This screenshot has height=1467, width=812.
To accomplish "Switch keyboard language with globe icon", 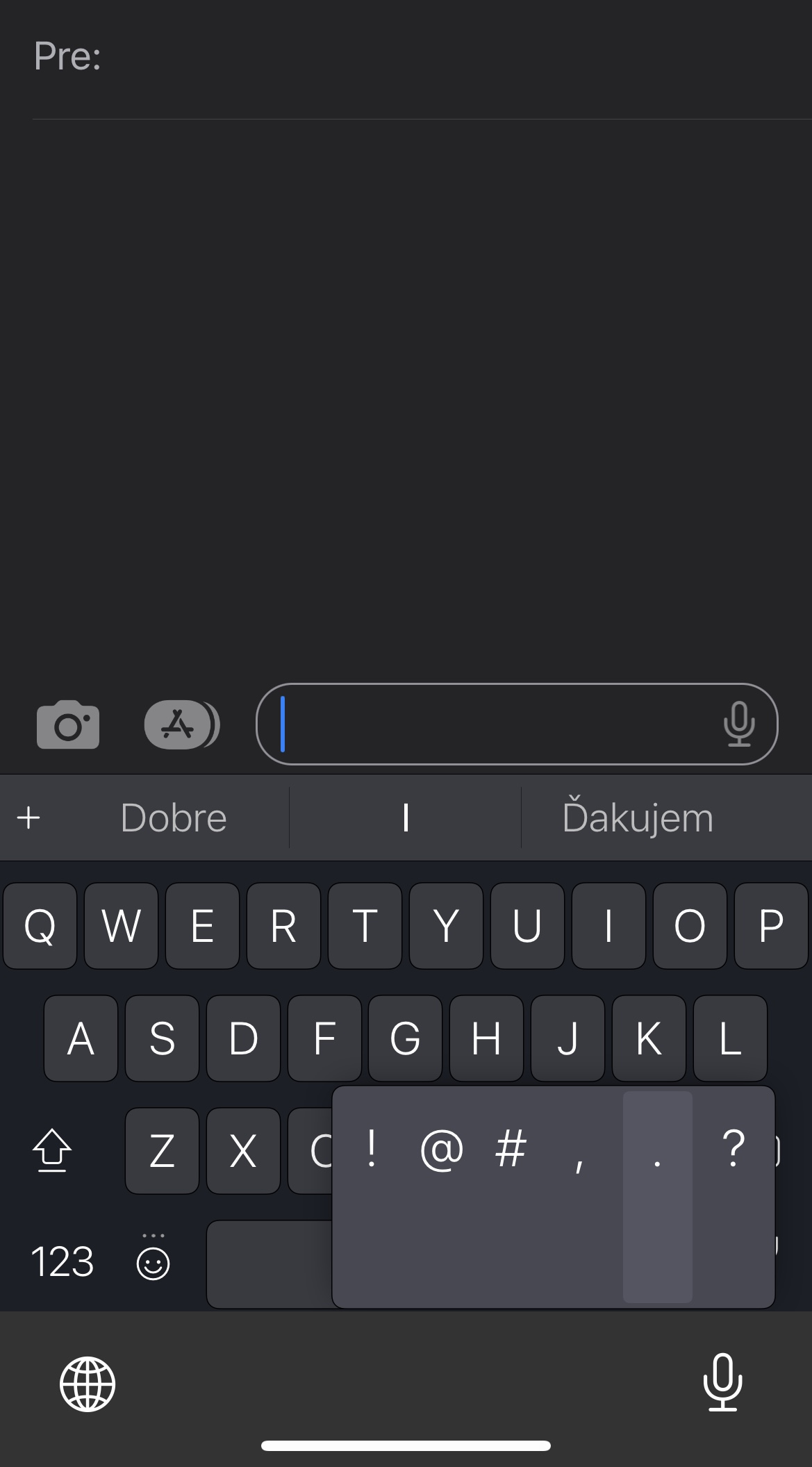I will [x=88, y=1384].
